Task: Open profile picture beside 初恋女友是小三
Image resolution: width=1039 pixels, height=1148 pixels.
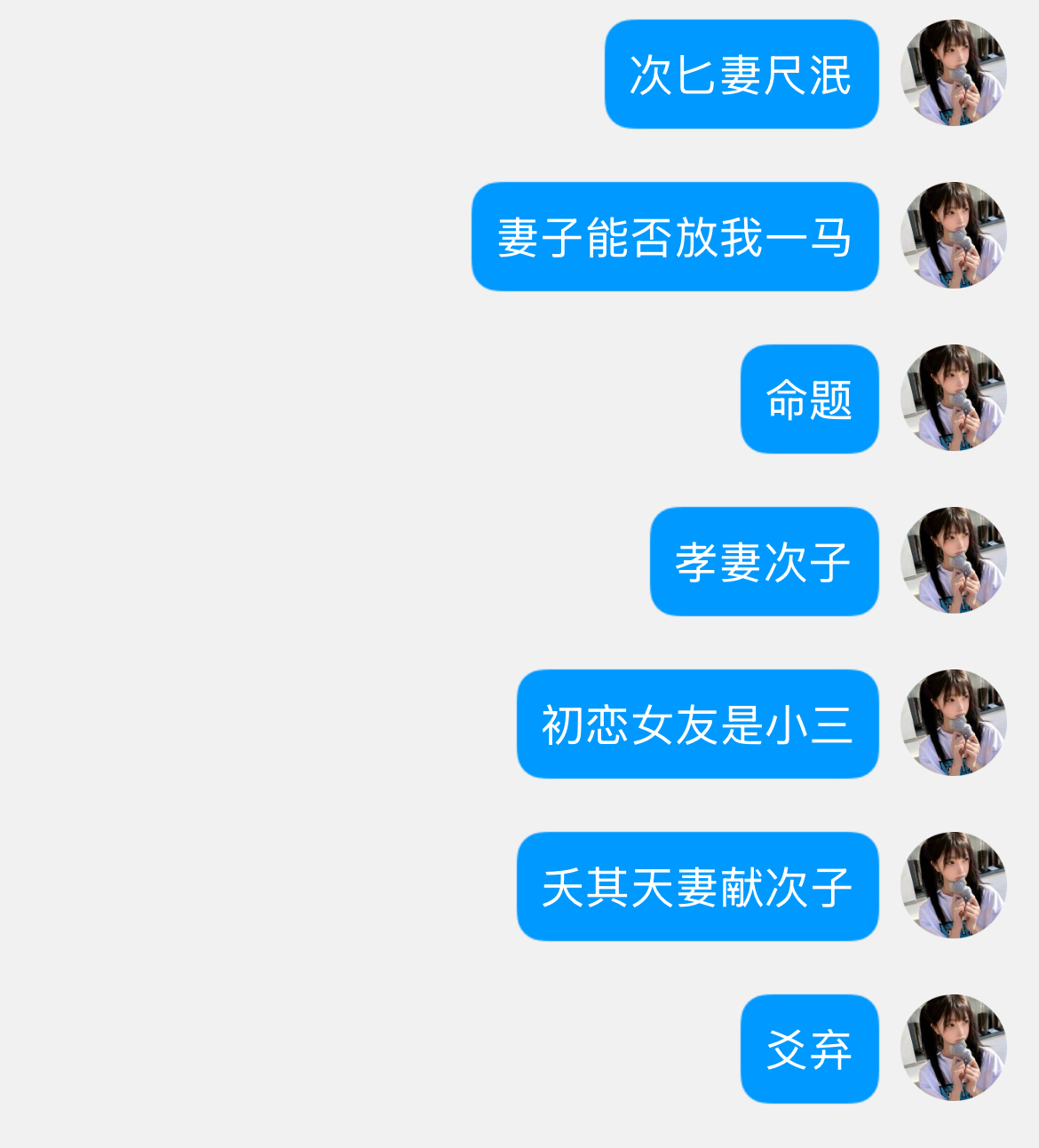Action: point(953,723)
